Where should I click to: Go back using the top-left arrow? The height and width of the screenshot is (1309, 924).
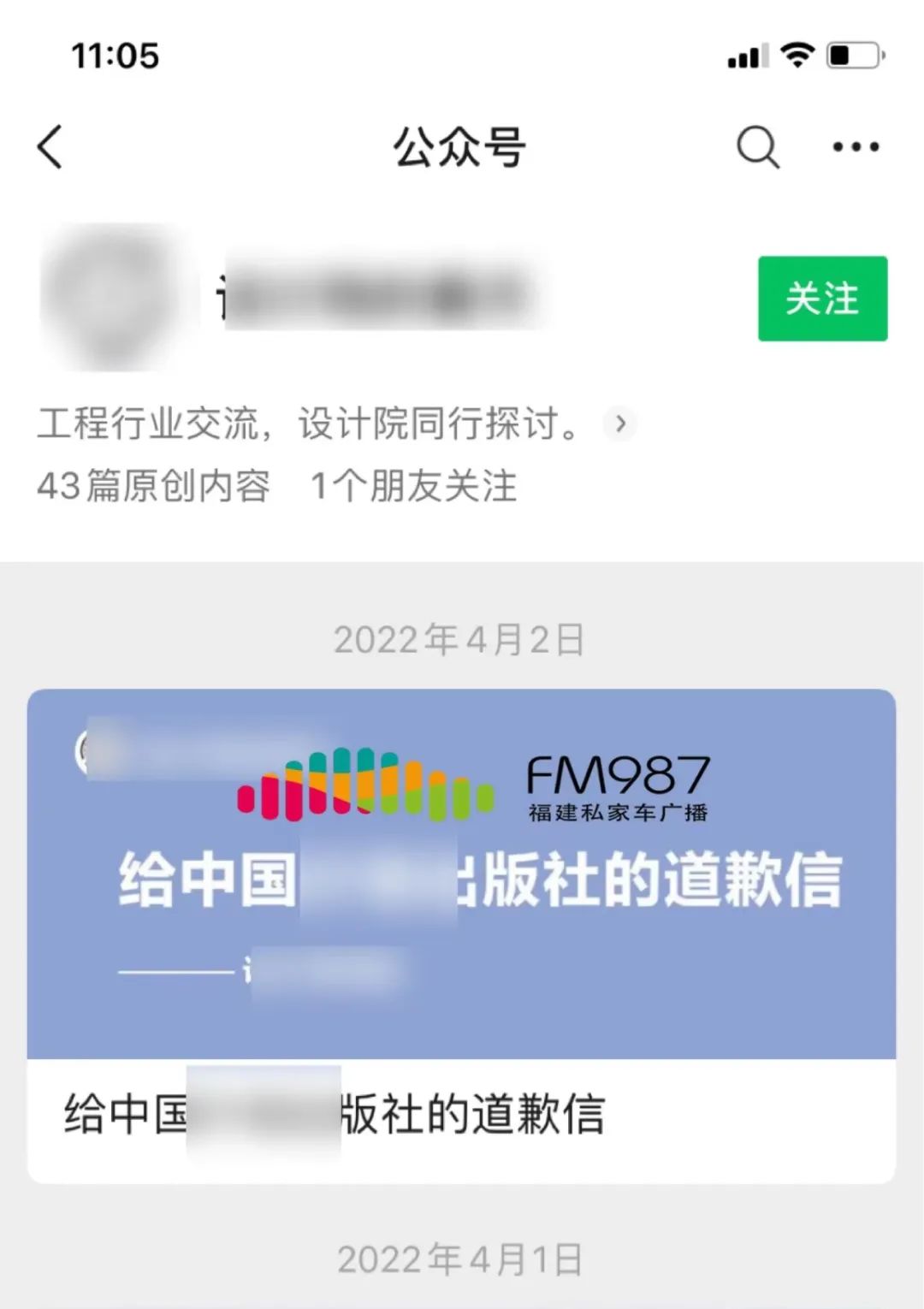click(51, 147)
